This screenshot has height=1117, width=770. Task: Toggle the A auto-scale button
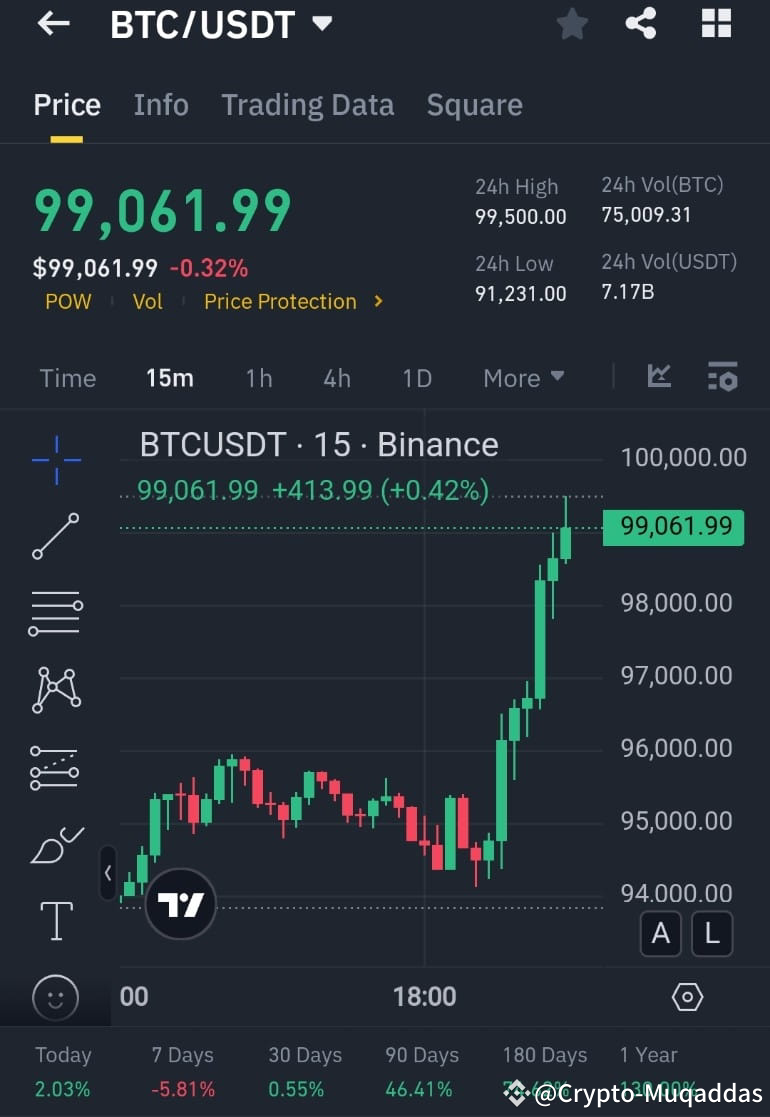tap(660, 933)
